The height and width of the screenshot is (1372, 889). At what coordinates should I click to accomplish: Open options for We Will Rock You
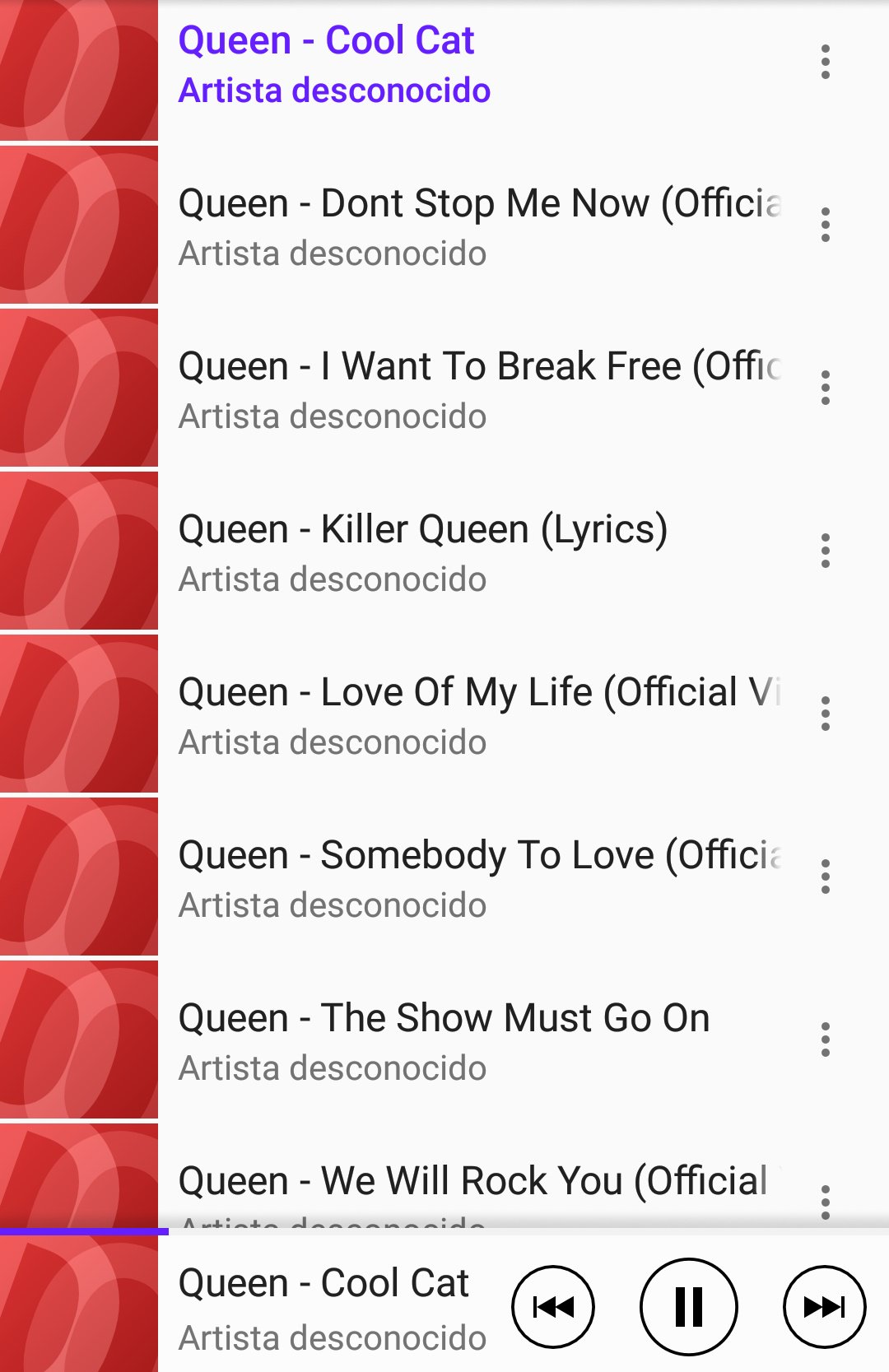click(825, 1202)
